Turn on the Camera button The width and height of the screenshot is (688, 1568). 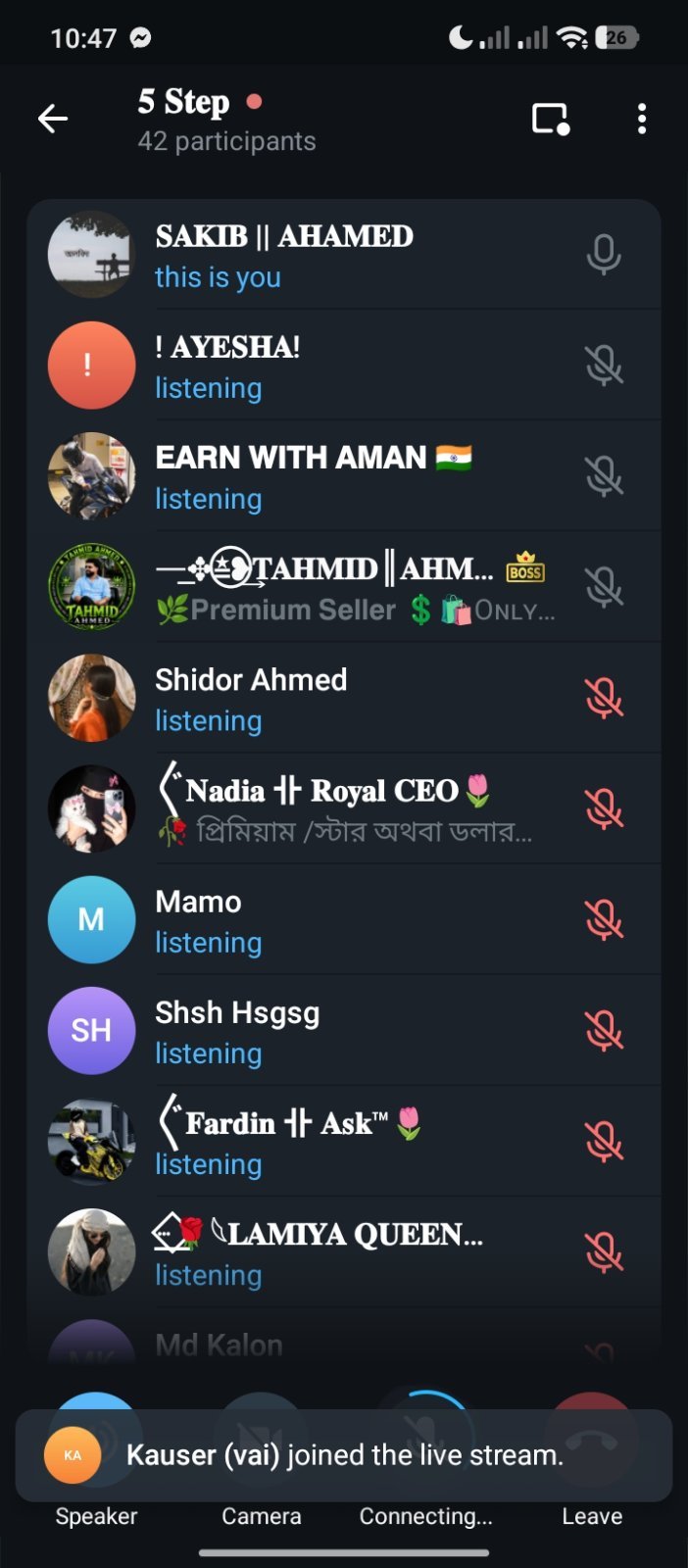(x=261, y=1460)
